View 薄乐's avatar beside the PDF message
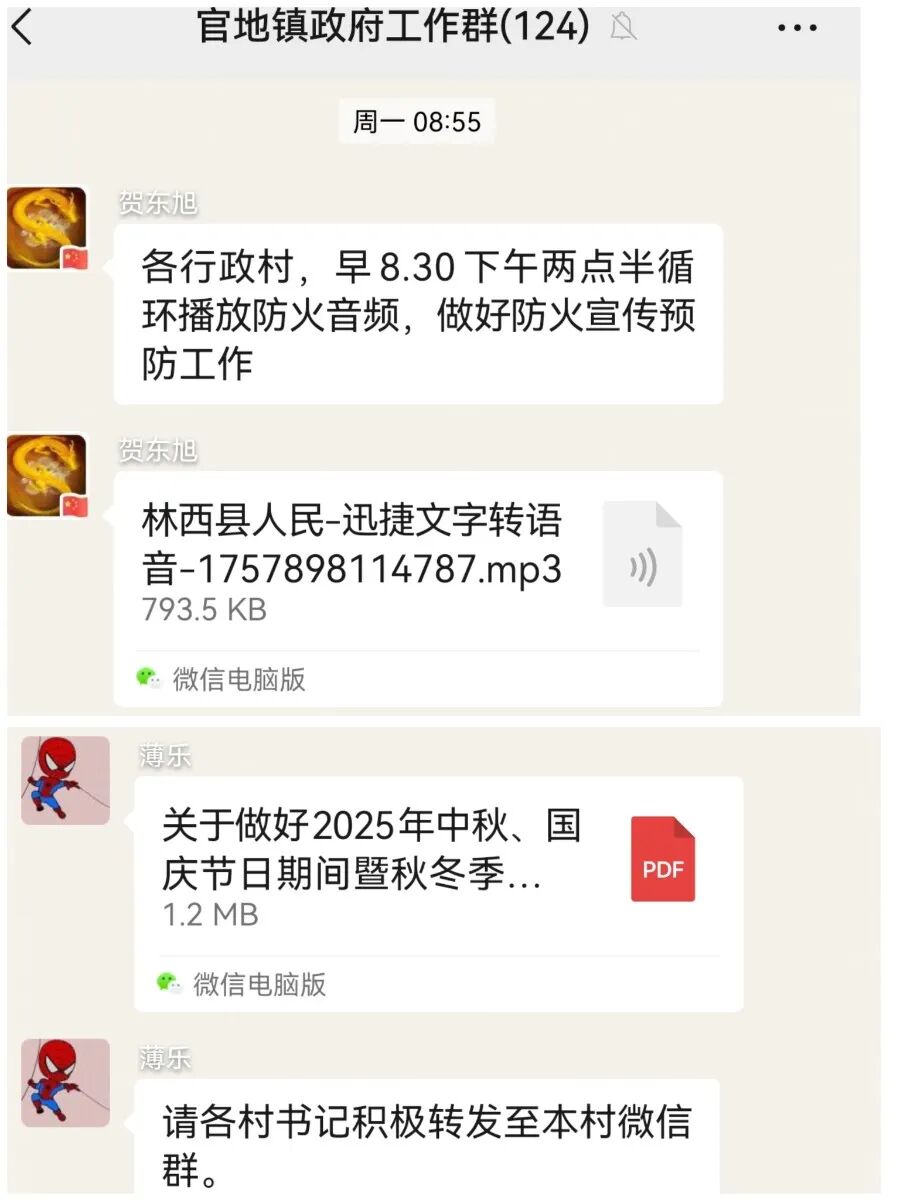 tap(66, 781)
